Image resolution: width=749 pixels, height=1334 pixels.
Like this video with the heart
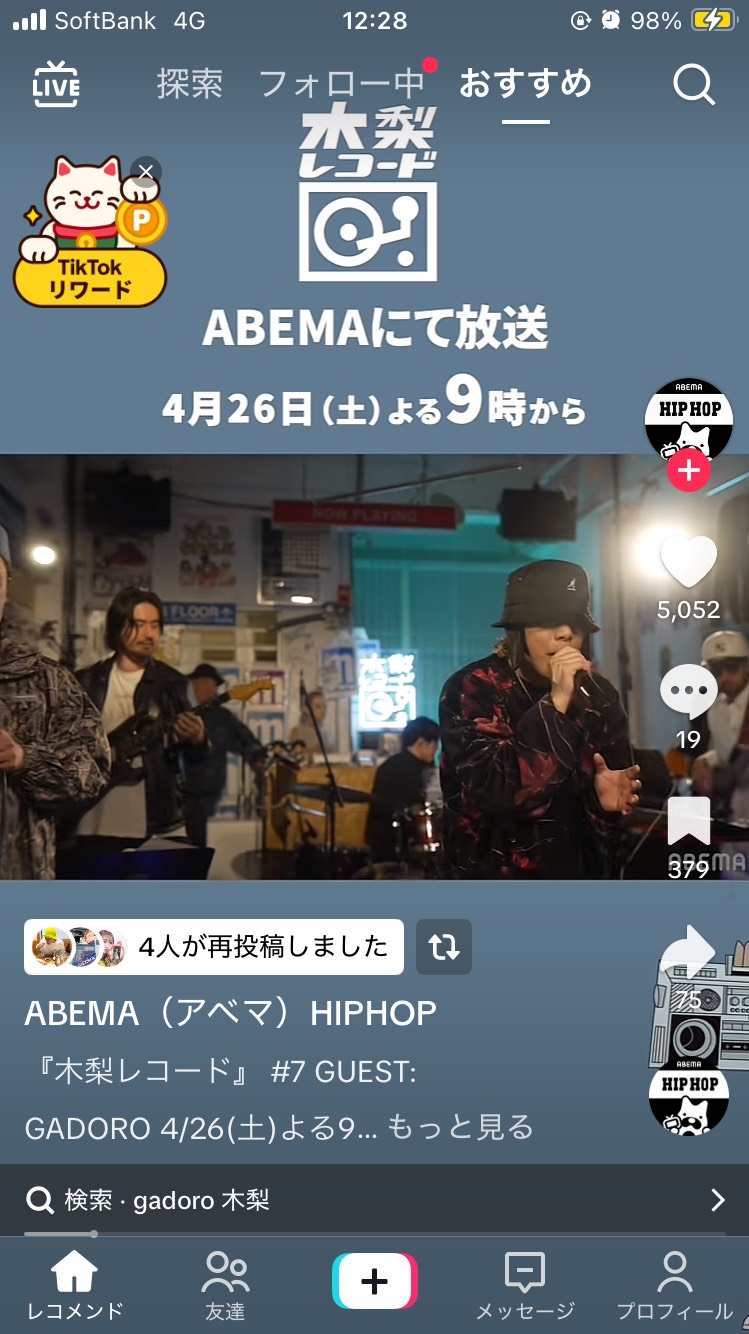[x=689, y=562]
